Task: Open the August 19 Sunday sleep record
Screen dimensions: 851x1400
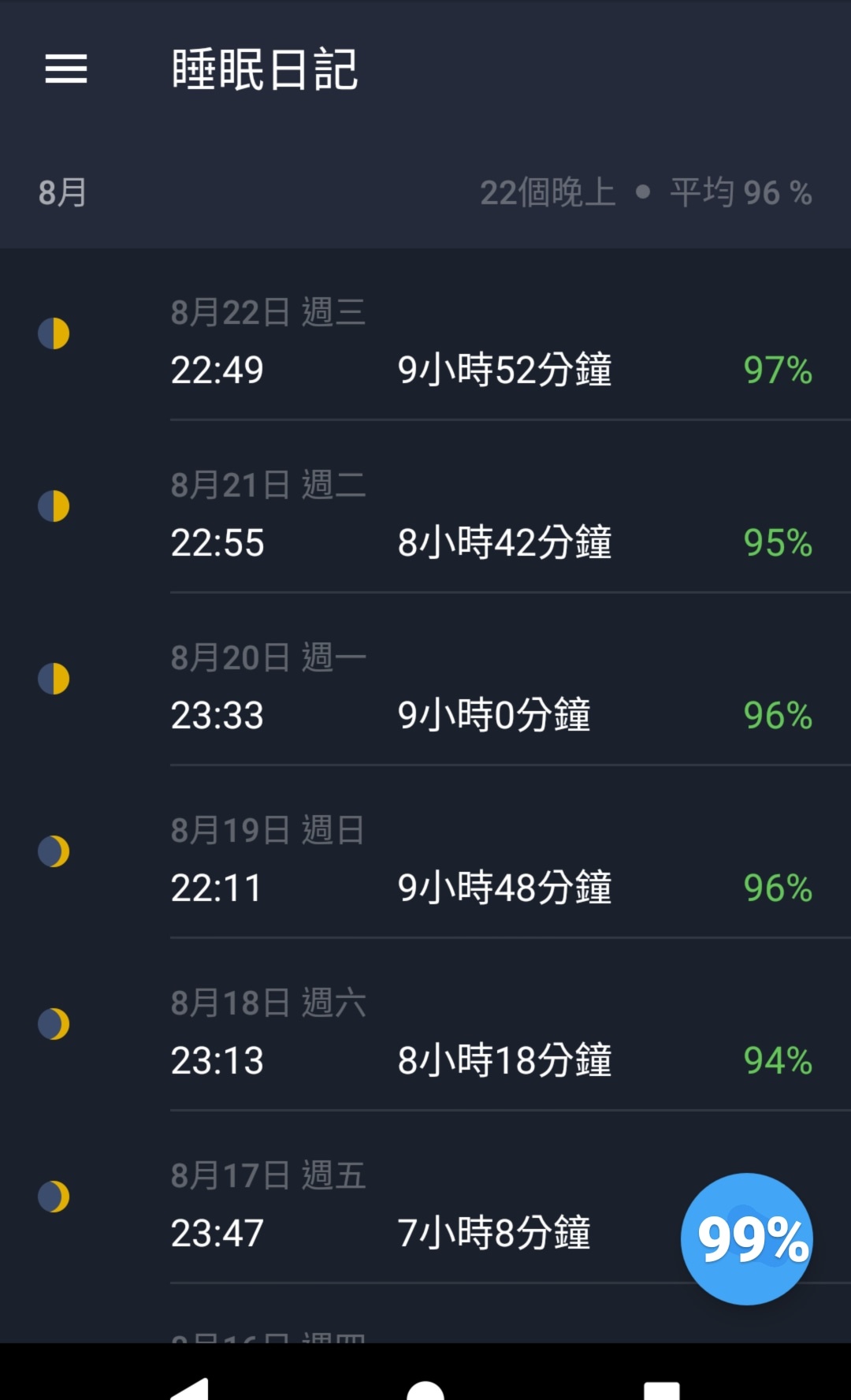Action: point(425,852)
